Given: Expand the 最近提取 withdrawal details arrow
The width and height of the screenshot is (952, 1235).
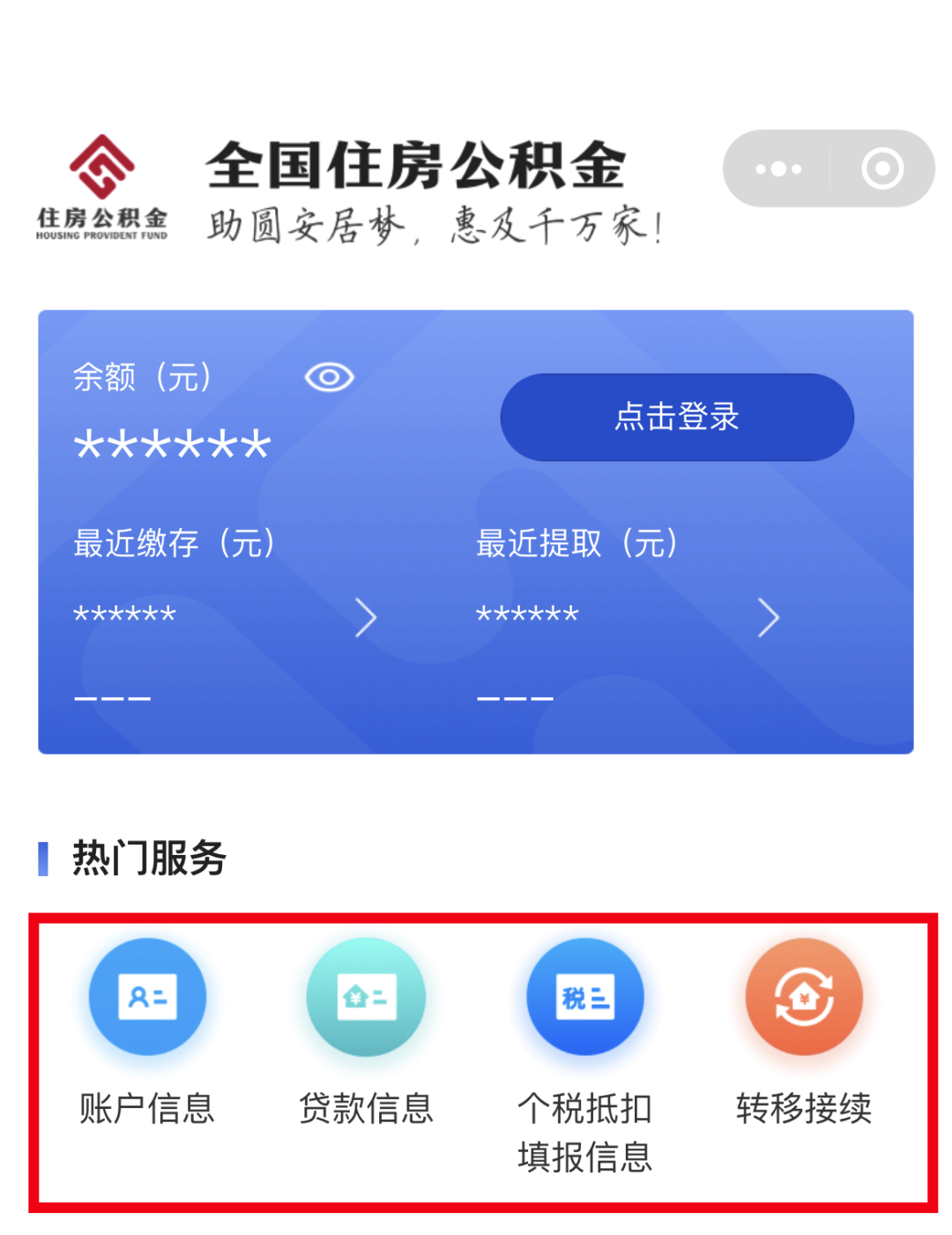Looking at the screenshot, I should [768, 617].
